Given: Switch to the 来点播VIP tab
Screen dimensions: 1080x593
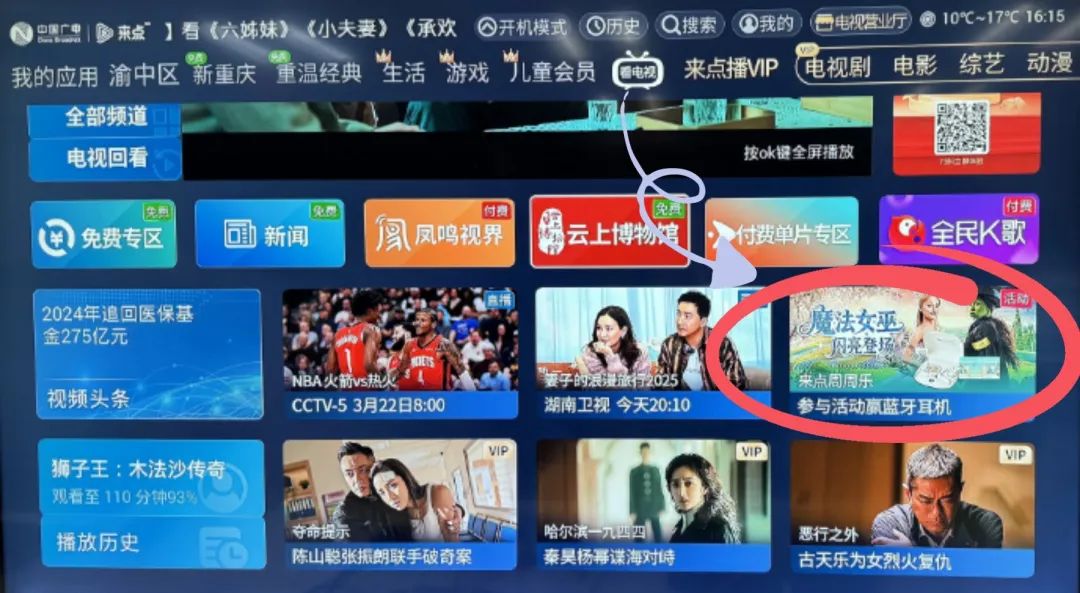Looking at the screenshot, I should 730,69.
